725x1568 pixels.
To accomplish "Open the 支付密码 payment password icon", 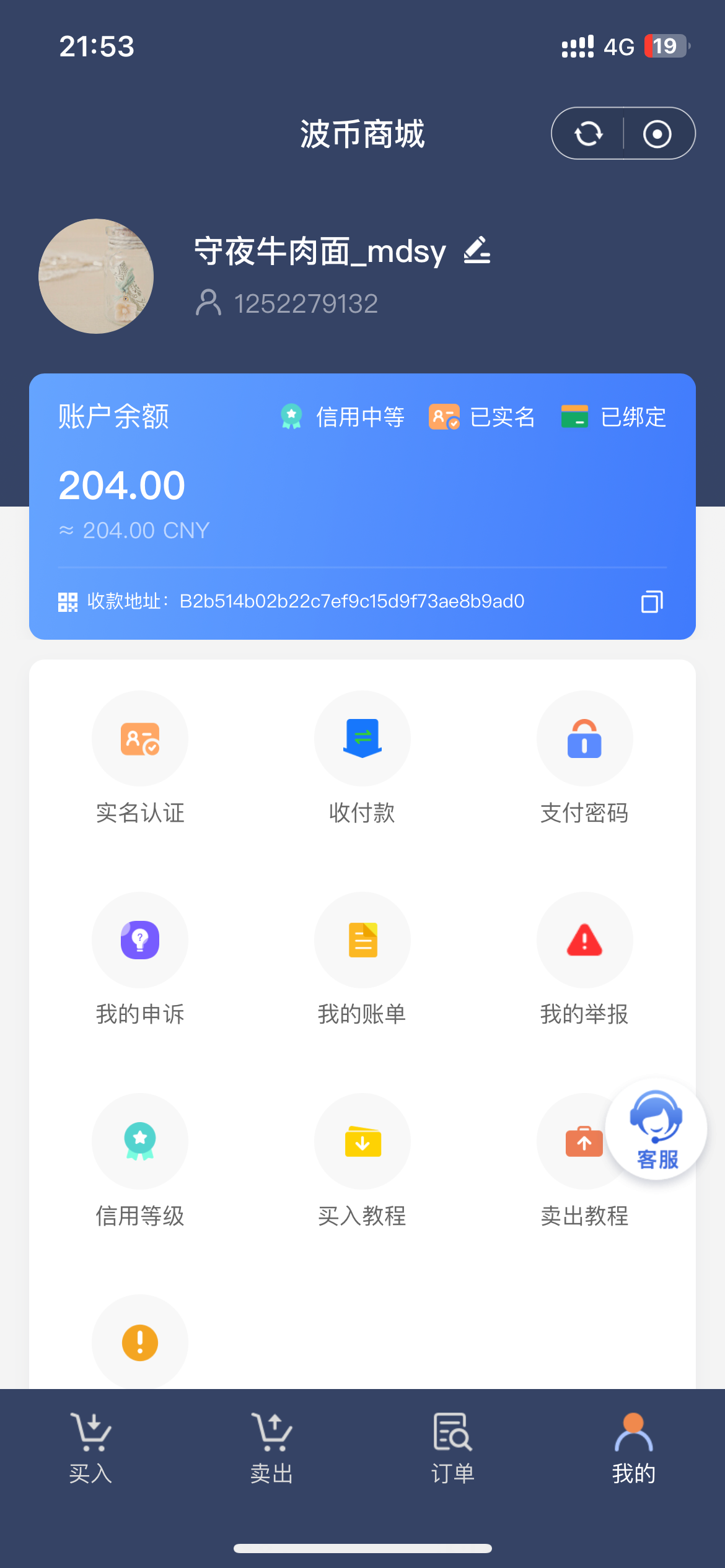I will click(x=584, y=739).
